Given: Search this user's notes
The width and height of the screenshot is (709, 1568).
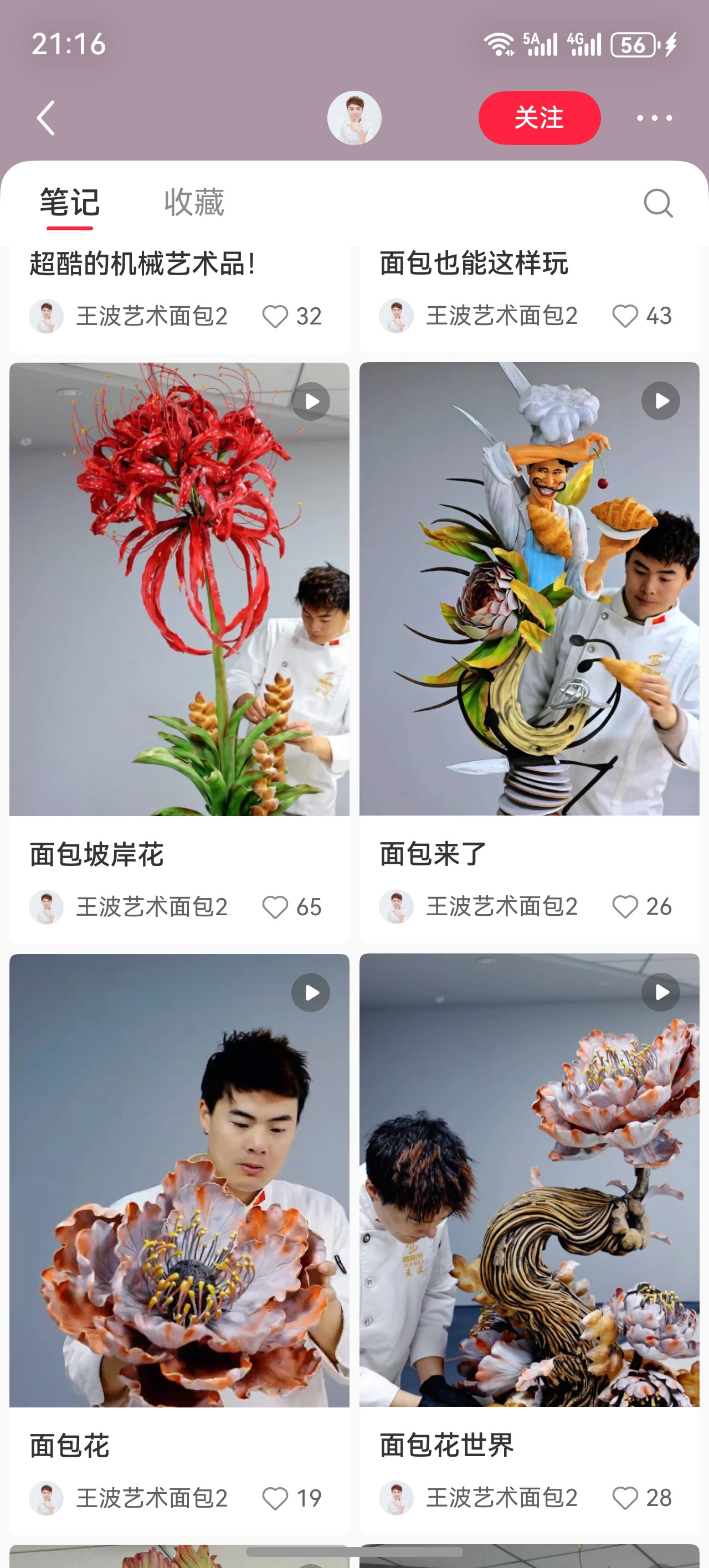Looking at the screenshot, I should (x=658, y=203).
